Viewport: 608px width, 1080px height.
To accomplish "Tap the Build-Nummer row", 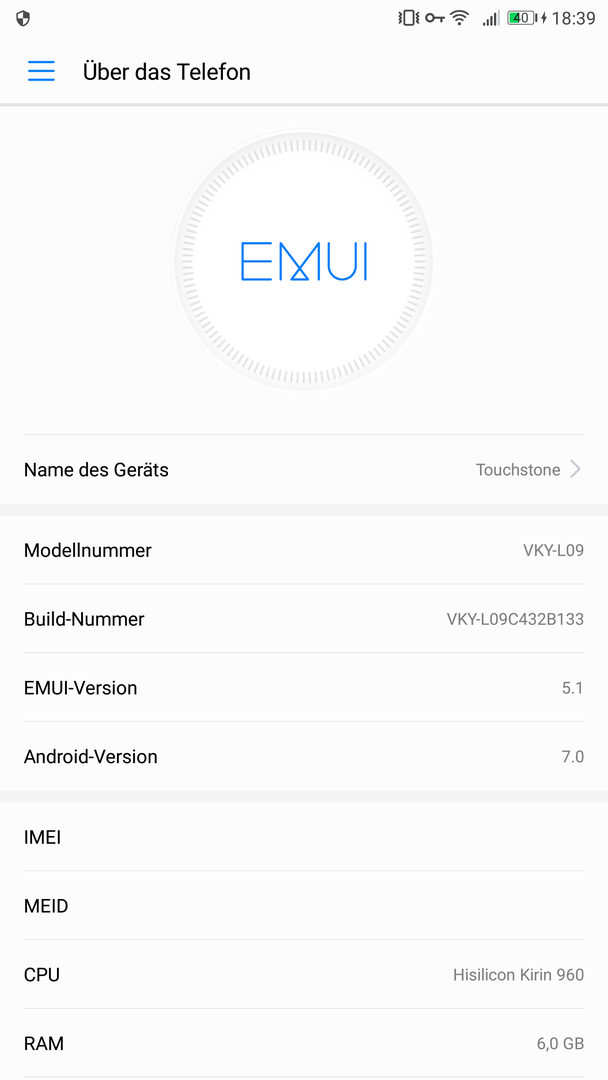I will pos(303,619).
